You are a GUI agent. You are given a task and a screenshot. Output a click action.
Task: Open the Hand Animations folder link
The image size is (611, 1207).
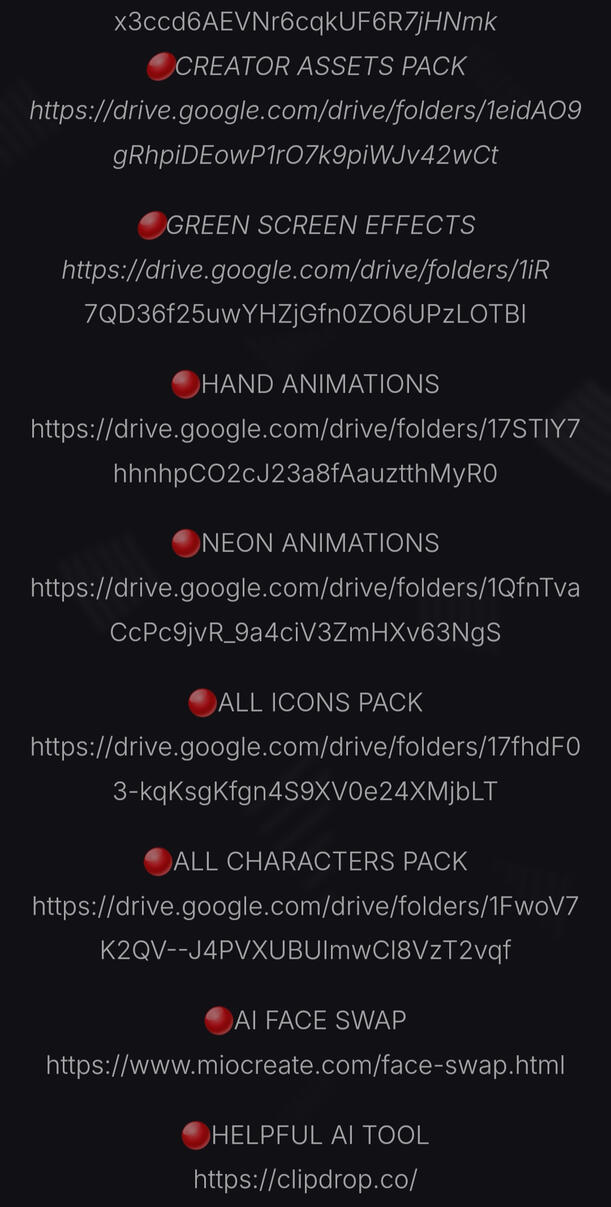pos(305,429)
